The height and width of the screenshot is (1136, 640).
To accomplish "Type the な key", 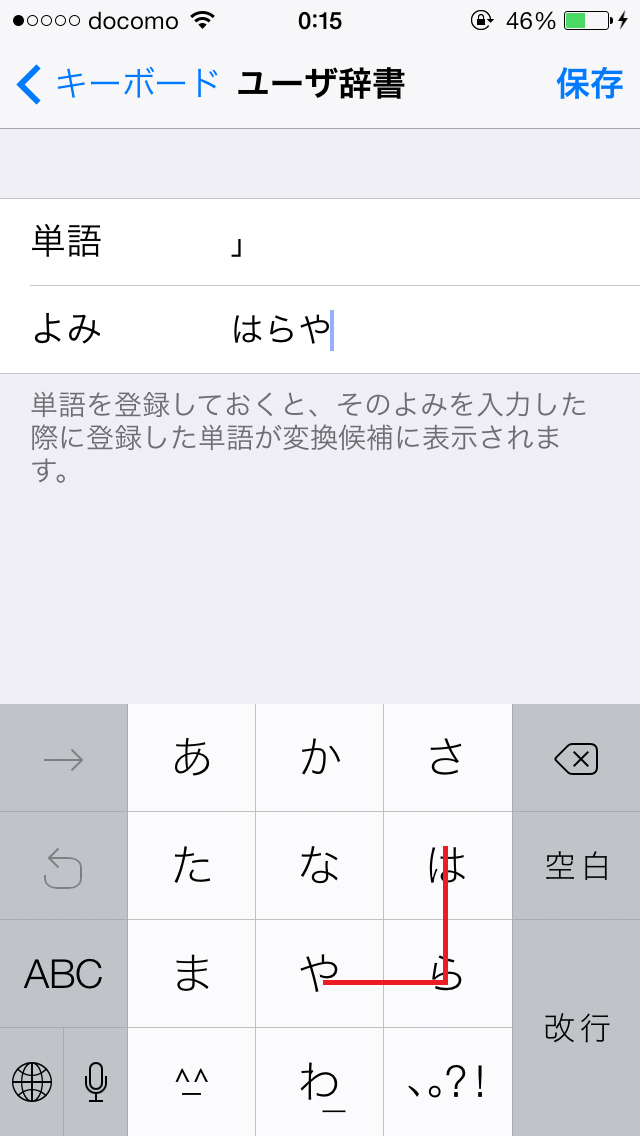I will (x=320, y=866).
